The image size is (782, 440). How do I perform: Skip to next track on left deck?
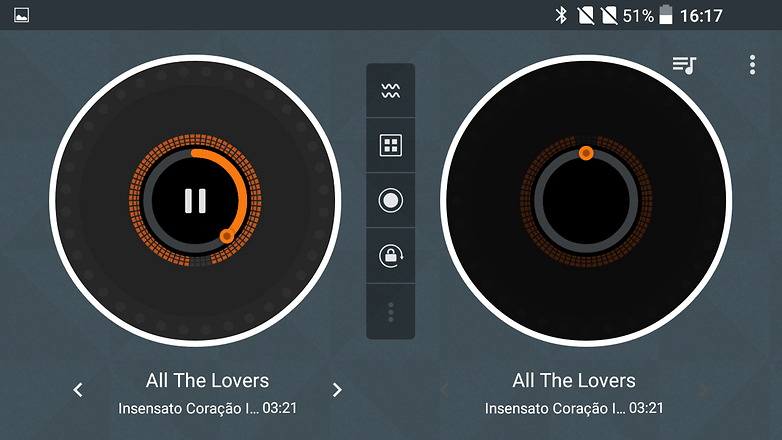pyautogui.click(x=337, y=390)
